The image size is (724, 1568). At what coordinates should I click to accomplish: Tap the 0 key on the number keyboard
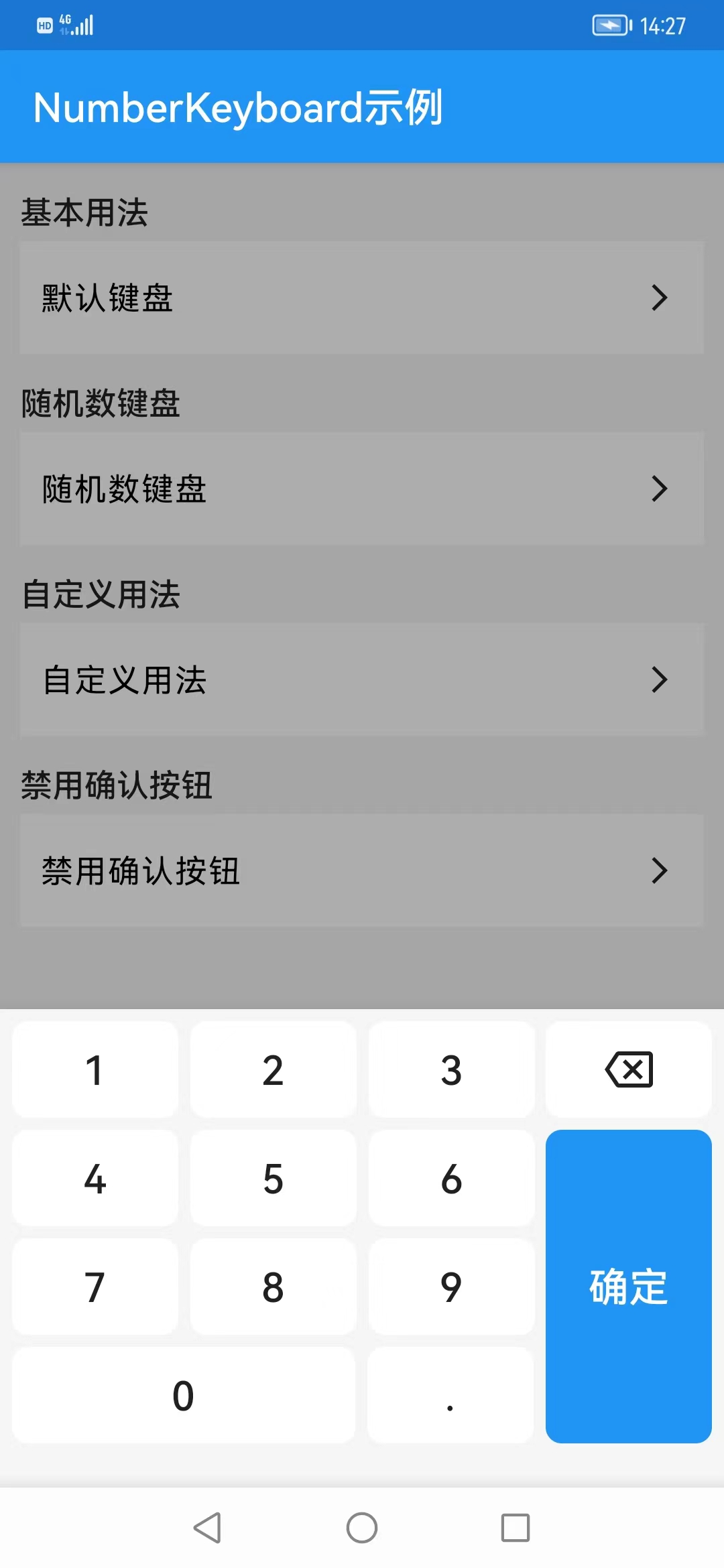coord(183,1395)
